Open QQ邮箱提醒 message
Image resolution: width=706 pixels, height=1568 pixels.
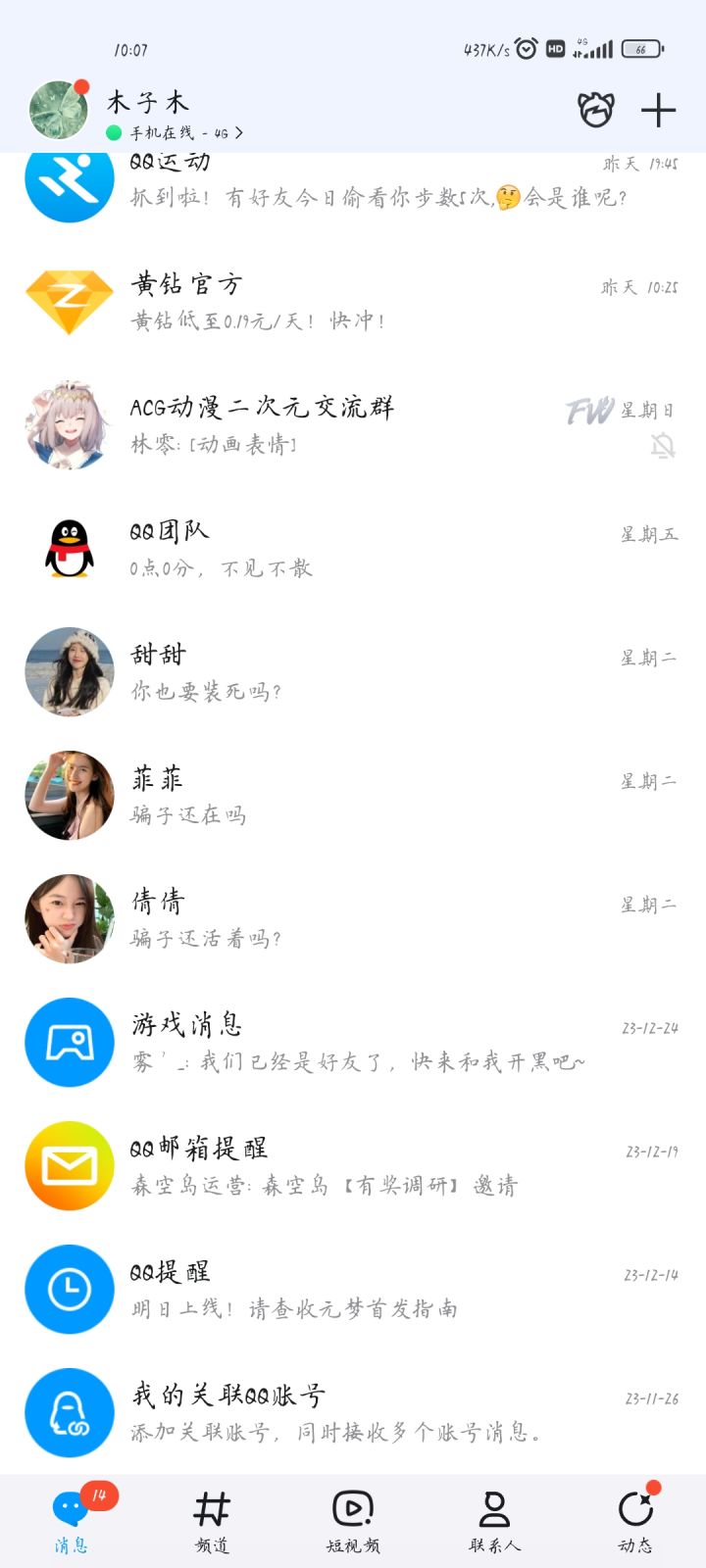[x=353, y=1166]
